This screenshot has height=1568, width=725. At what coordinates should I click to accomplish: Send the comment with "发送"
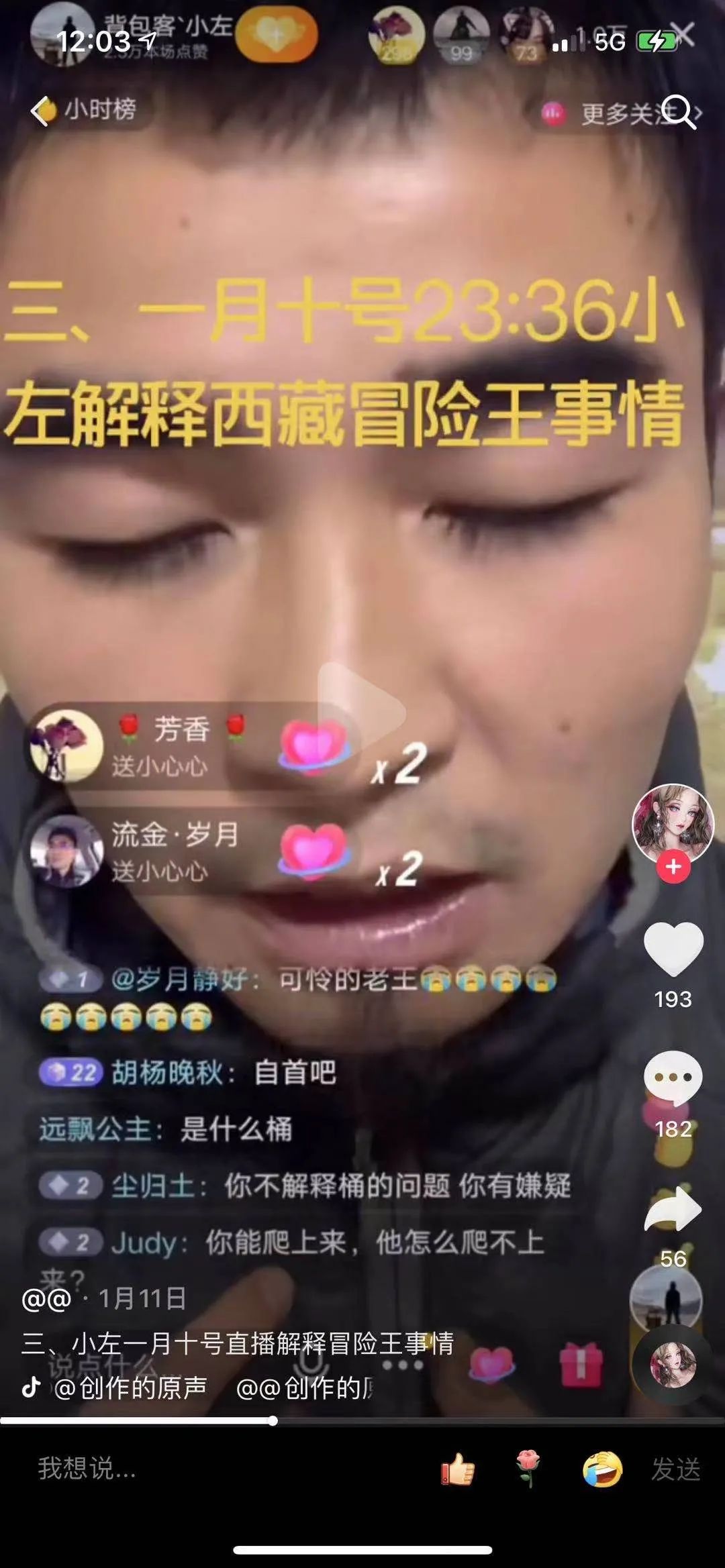675,1469
